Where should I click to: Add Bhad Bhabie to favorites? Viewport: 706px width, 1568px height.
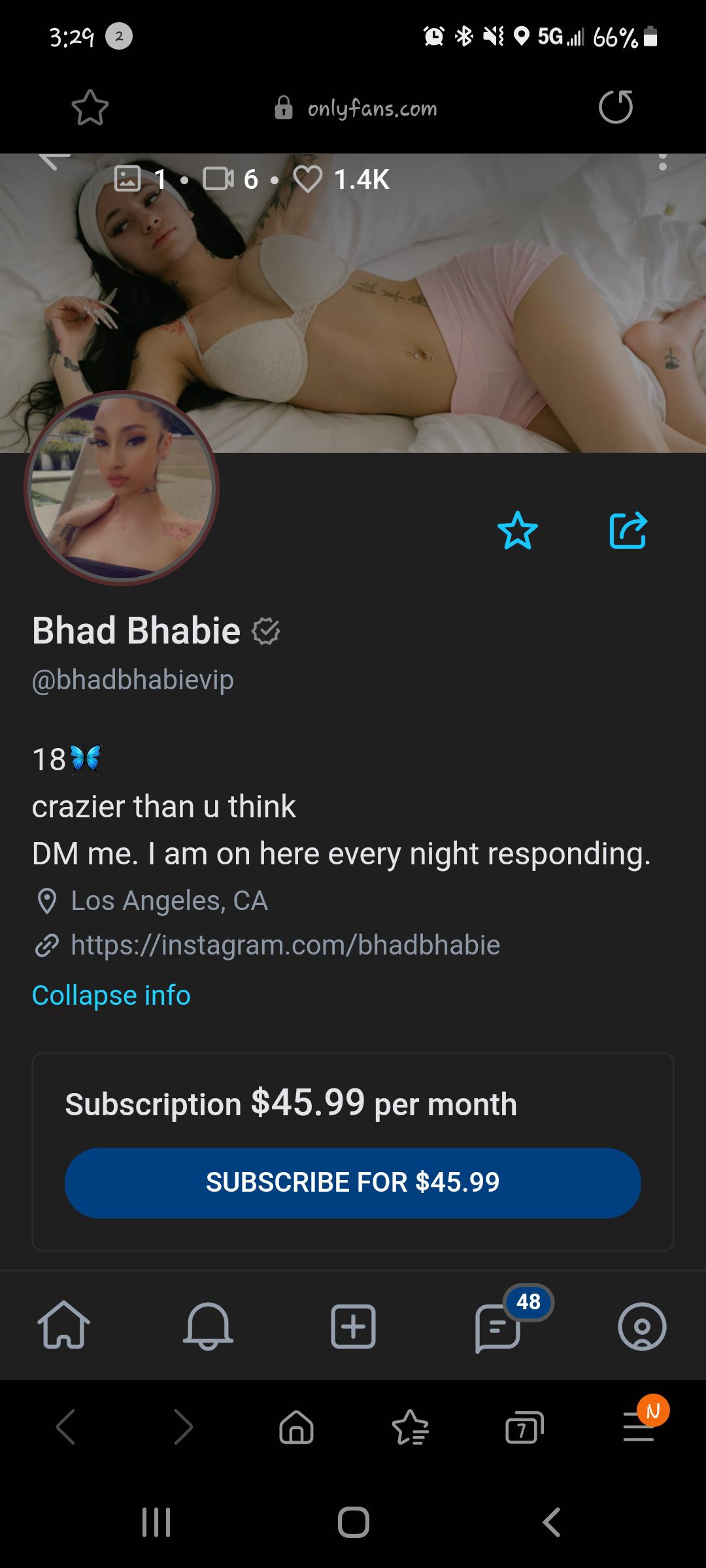pyautogui.click(x=517, y=530)
